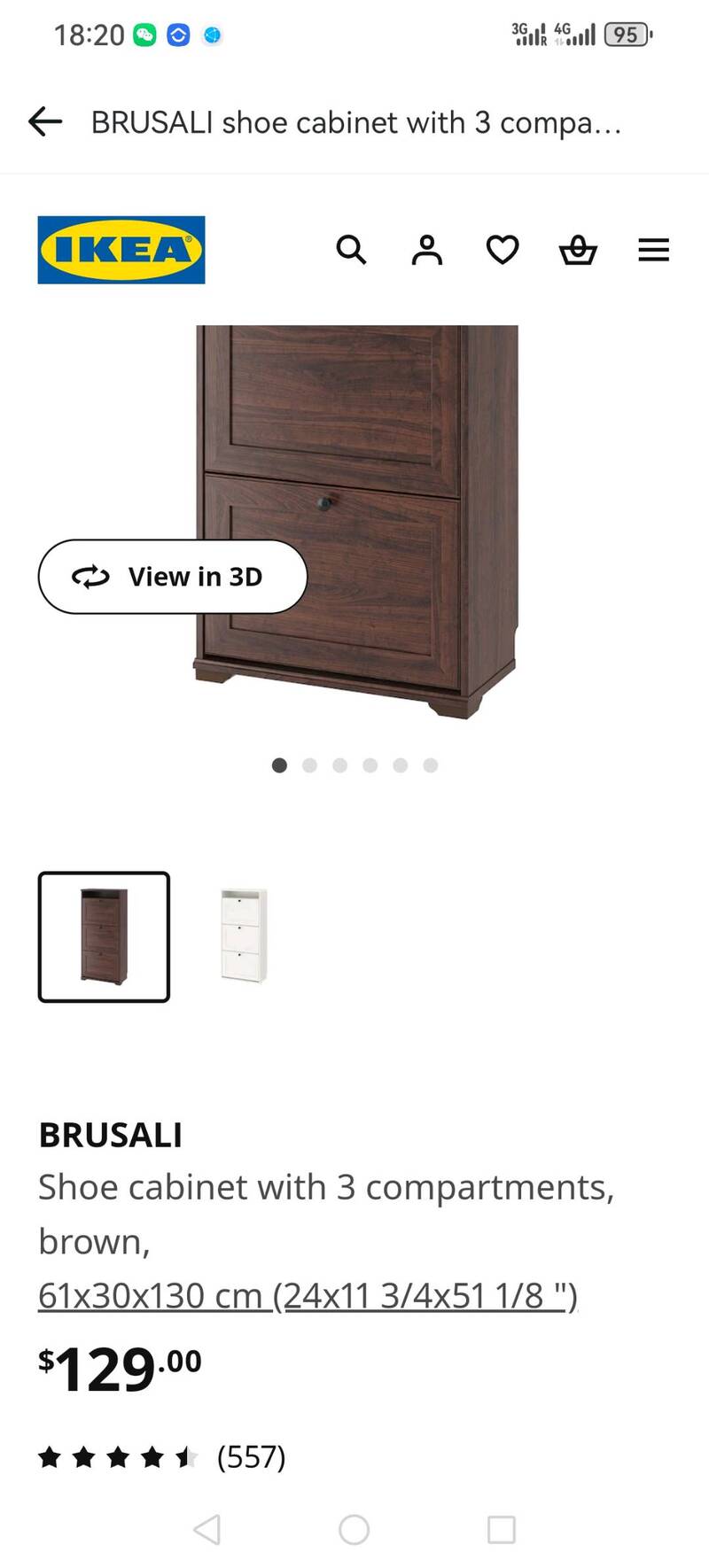Tap the system home button
This screenshot has height=1568, width=709.
coord(354,1529)
